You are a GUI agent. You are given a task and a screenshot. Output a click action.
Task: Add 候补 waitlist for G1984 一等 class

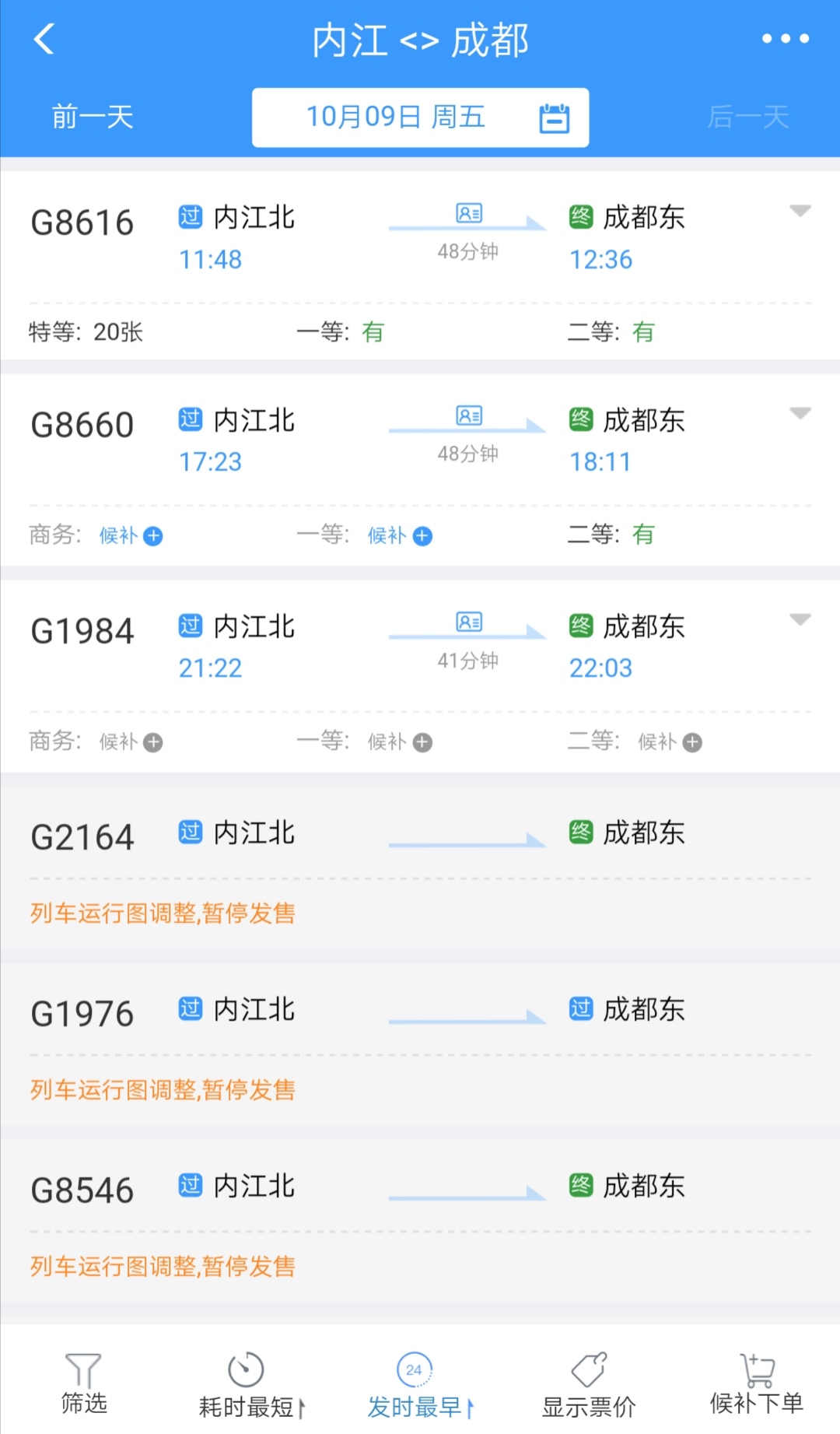coord(399,742)
